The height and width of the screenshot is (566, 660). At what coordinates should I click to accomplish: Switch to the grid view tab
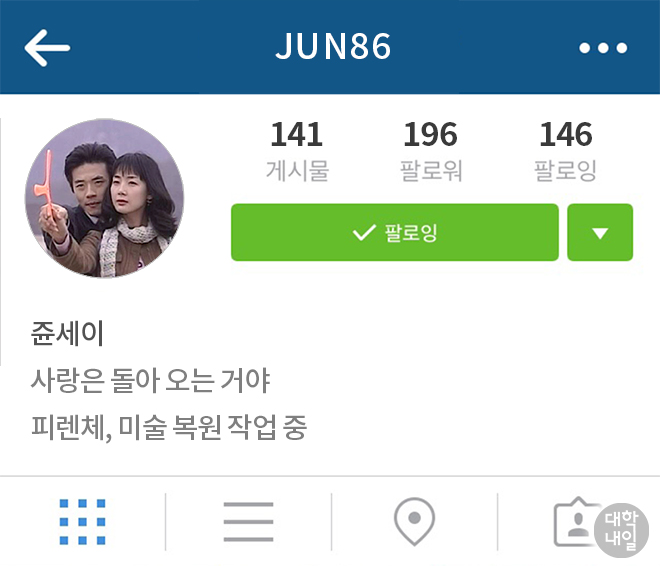point(82,521)
